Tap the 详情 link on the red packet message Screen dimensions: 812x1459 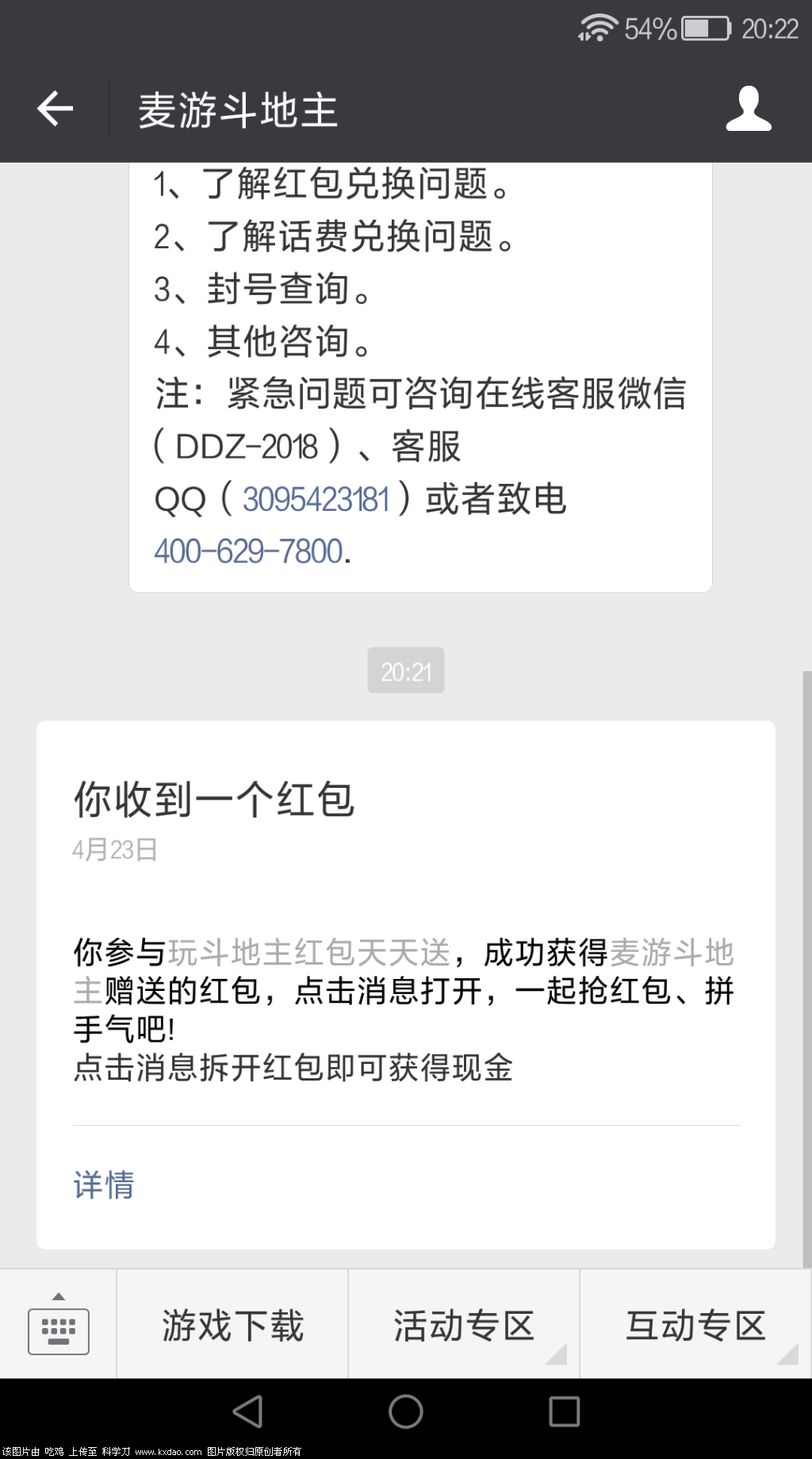tap(103, 1186)
